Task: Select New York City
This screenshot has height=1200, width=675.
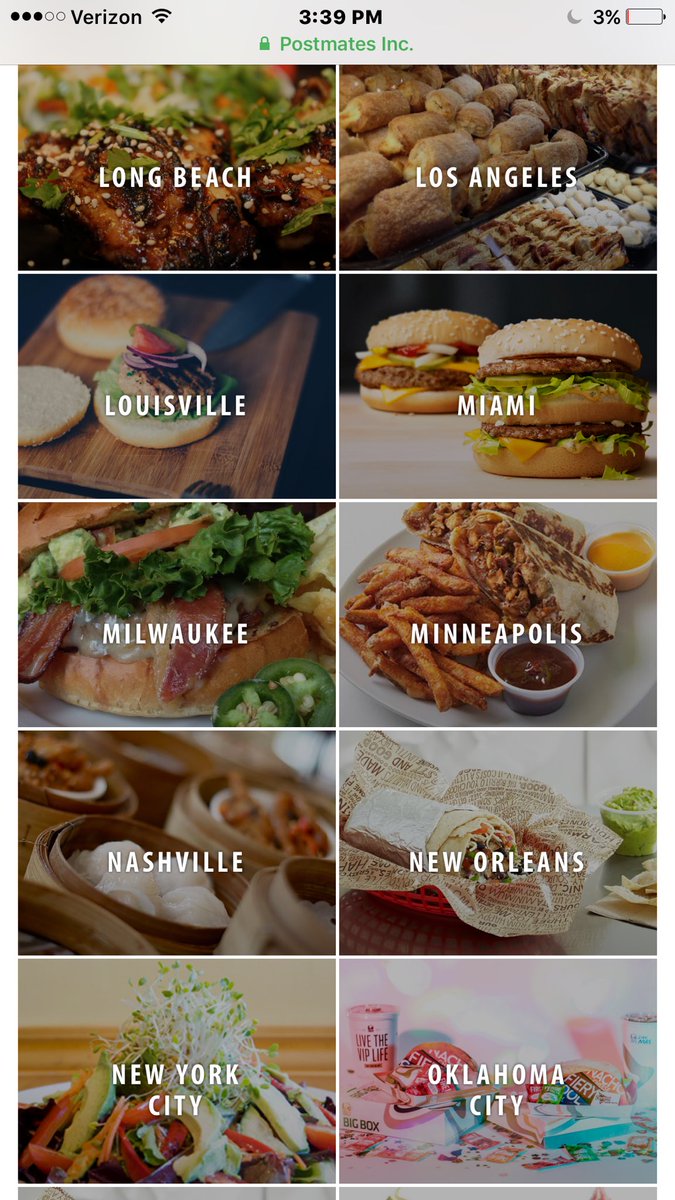Action: point(177,1070)
